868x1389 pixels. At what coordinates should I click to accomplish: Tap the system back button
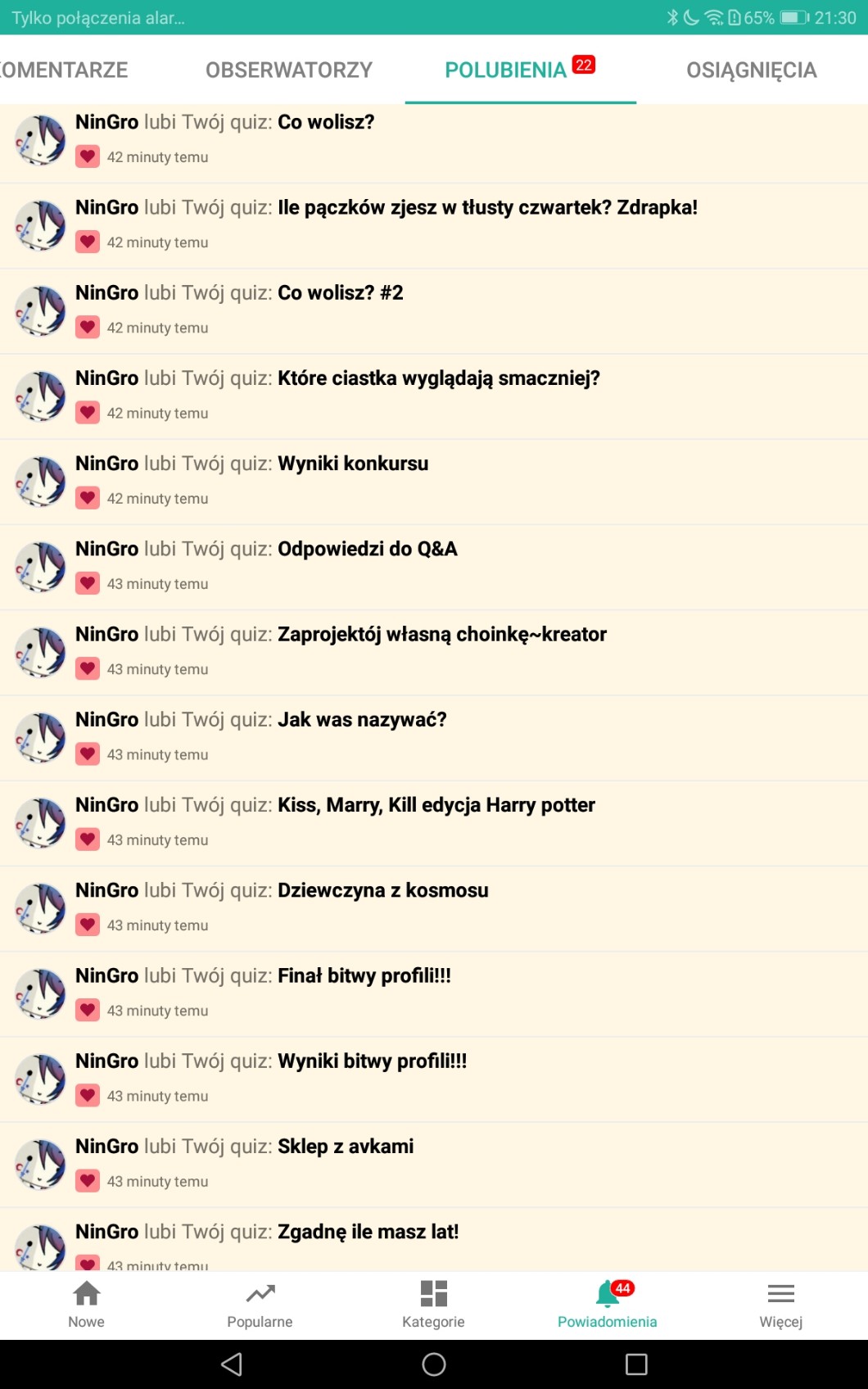coord(232,1364)
